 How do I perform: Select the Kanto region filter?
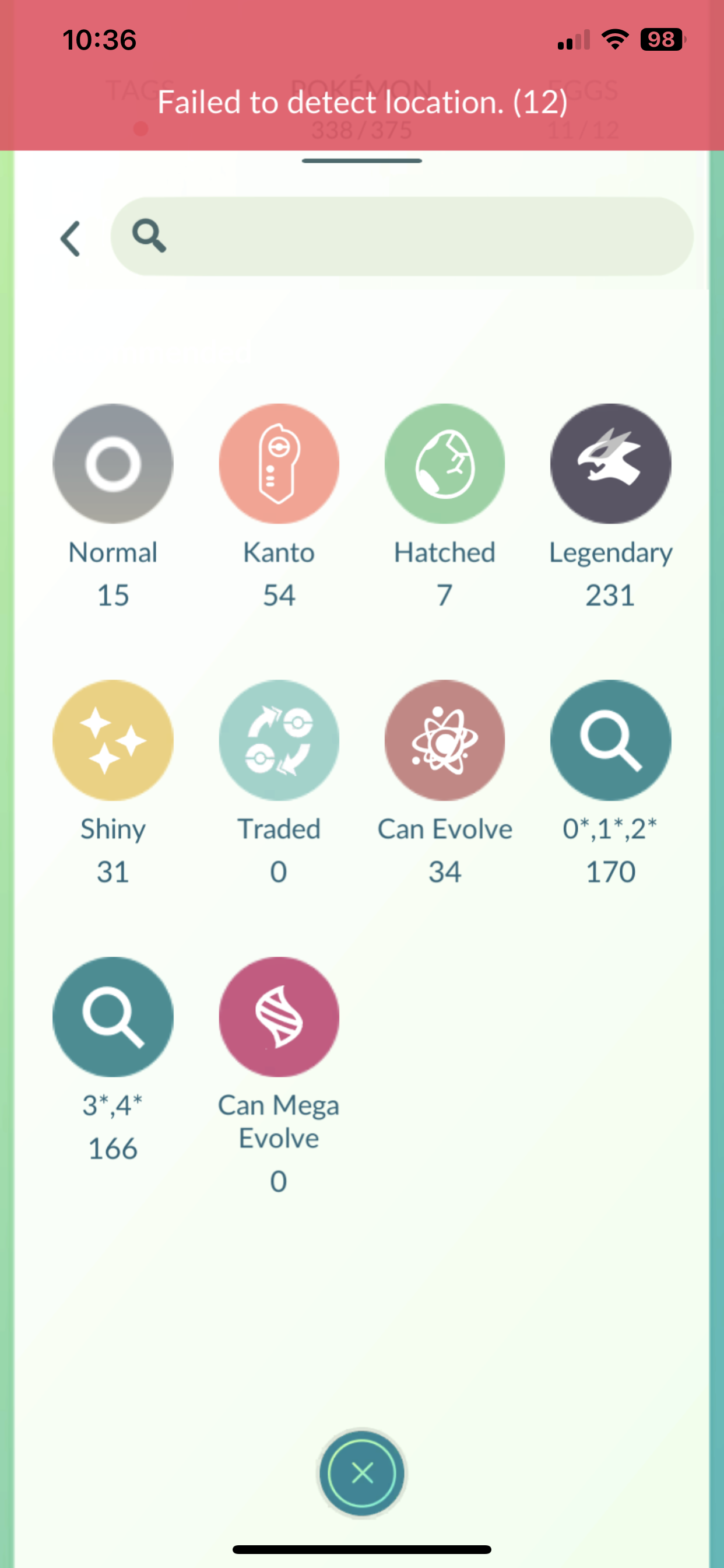coord(279,464)
